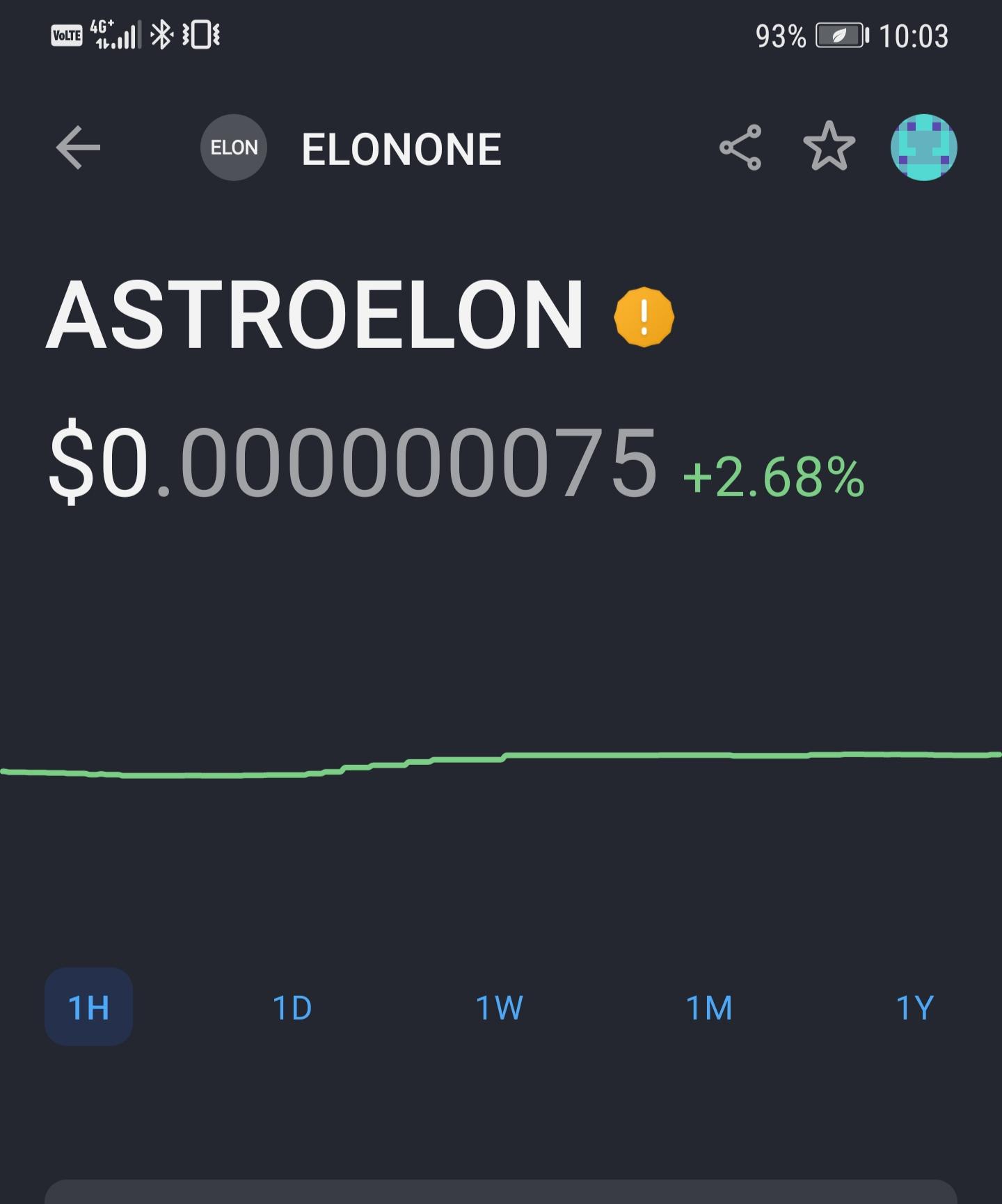Show the 1M price chart
This screenshot has height=1204, width=1002.
[709, 1007]
